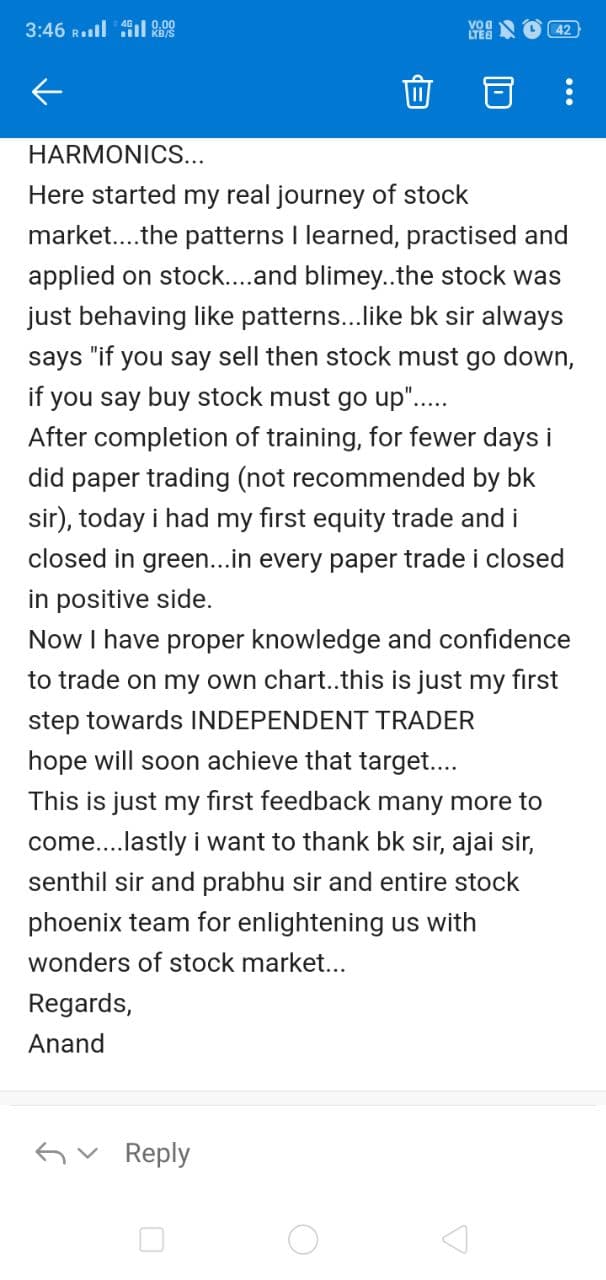This screenshot has width=606, height=1280.
Task: Open recent apps with the square button
Action: pyautogui.click(x=151, y=1240)
